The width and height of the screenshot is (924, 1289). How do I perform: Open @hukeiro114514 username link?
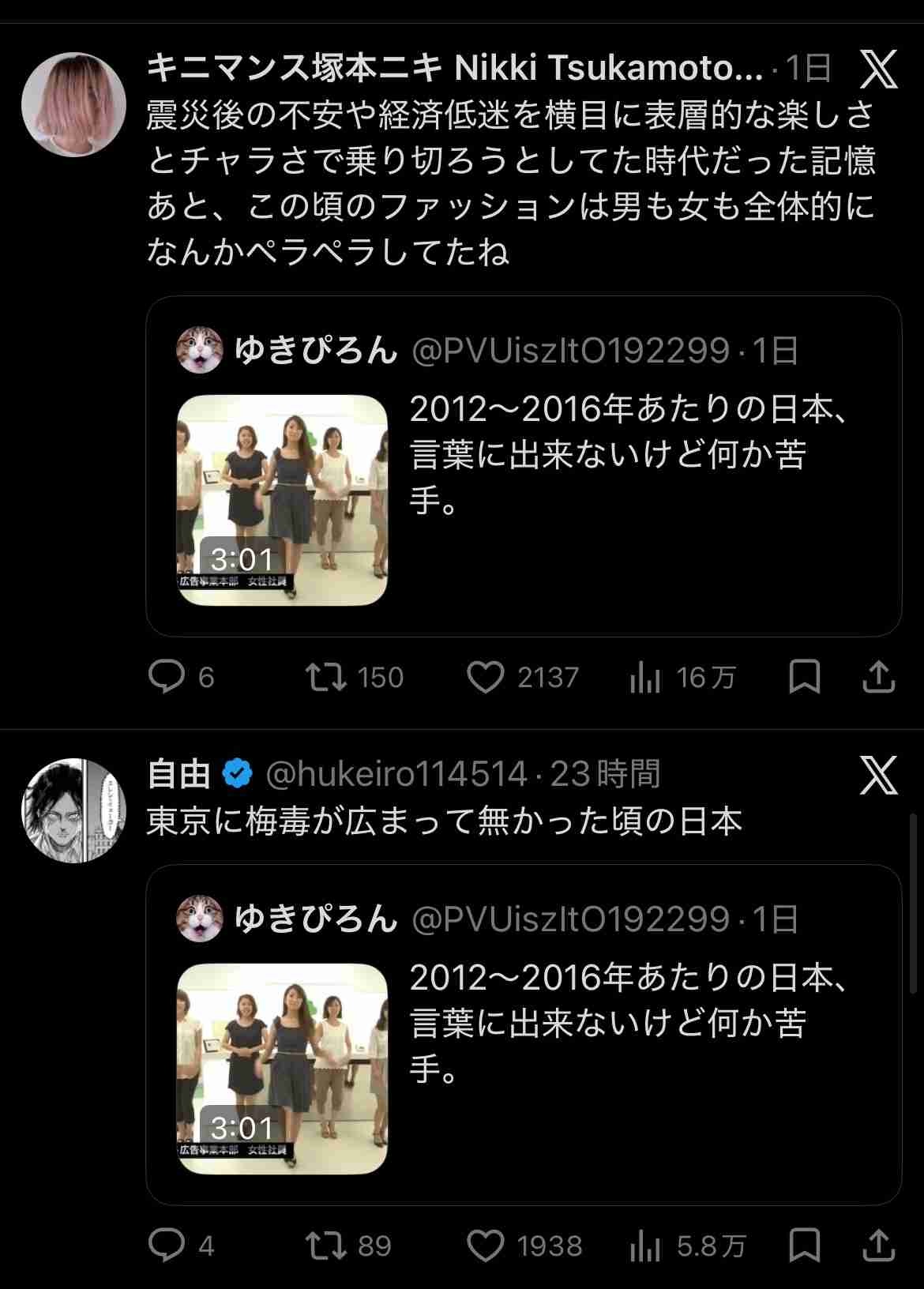click(x=396, y=775)
